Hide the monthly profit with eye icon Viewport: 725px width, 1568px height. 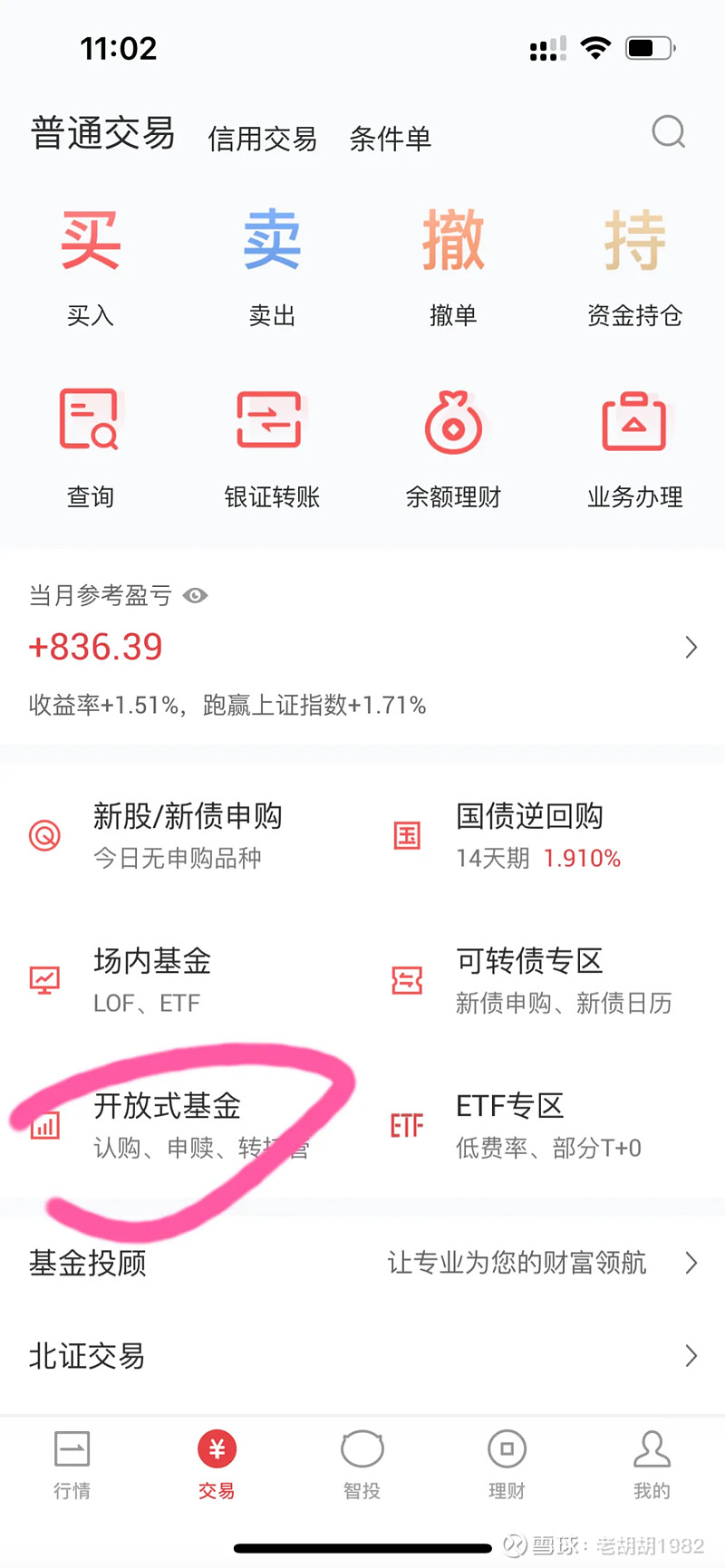tap(195, 595)
